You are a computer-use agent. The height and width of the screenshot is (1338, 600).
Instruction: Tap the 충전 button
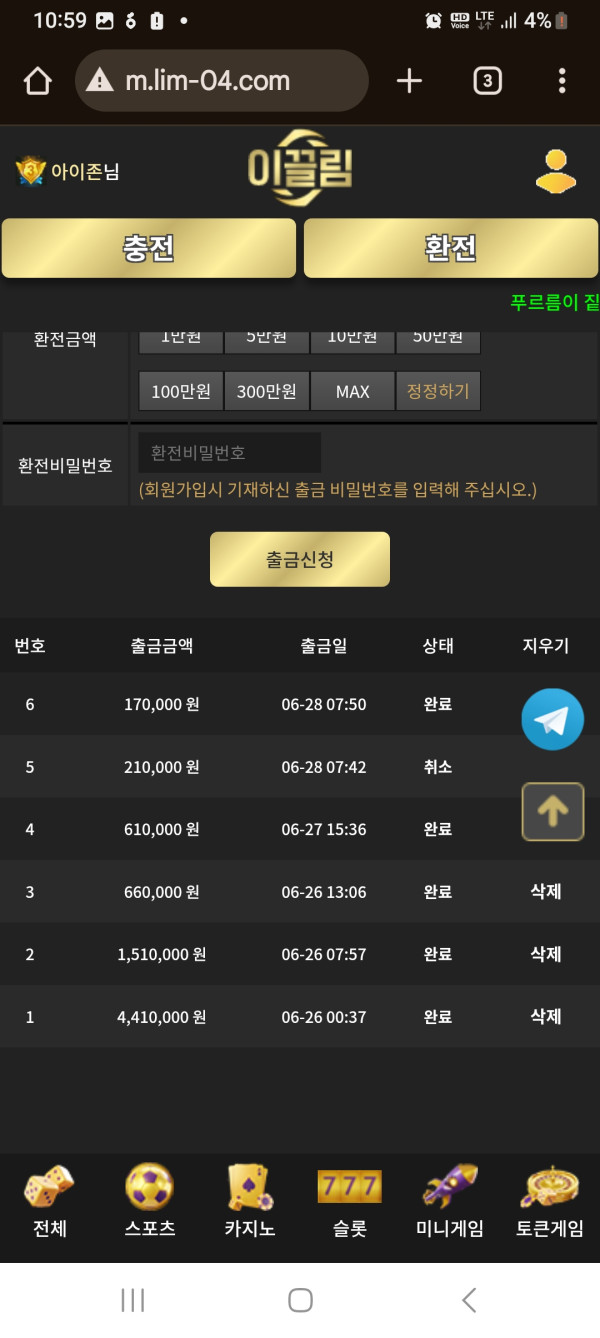click(149, 248)
